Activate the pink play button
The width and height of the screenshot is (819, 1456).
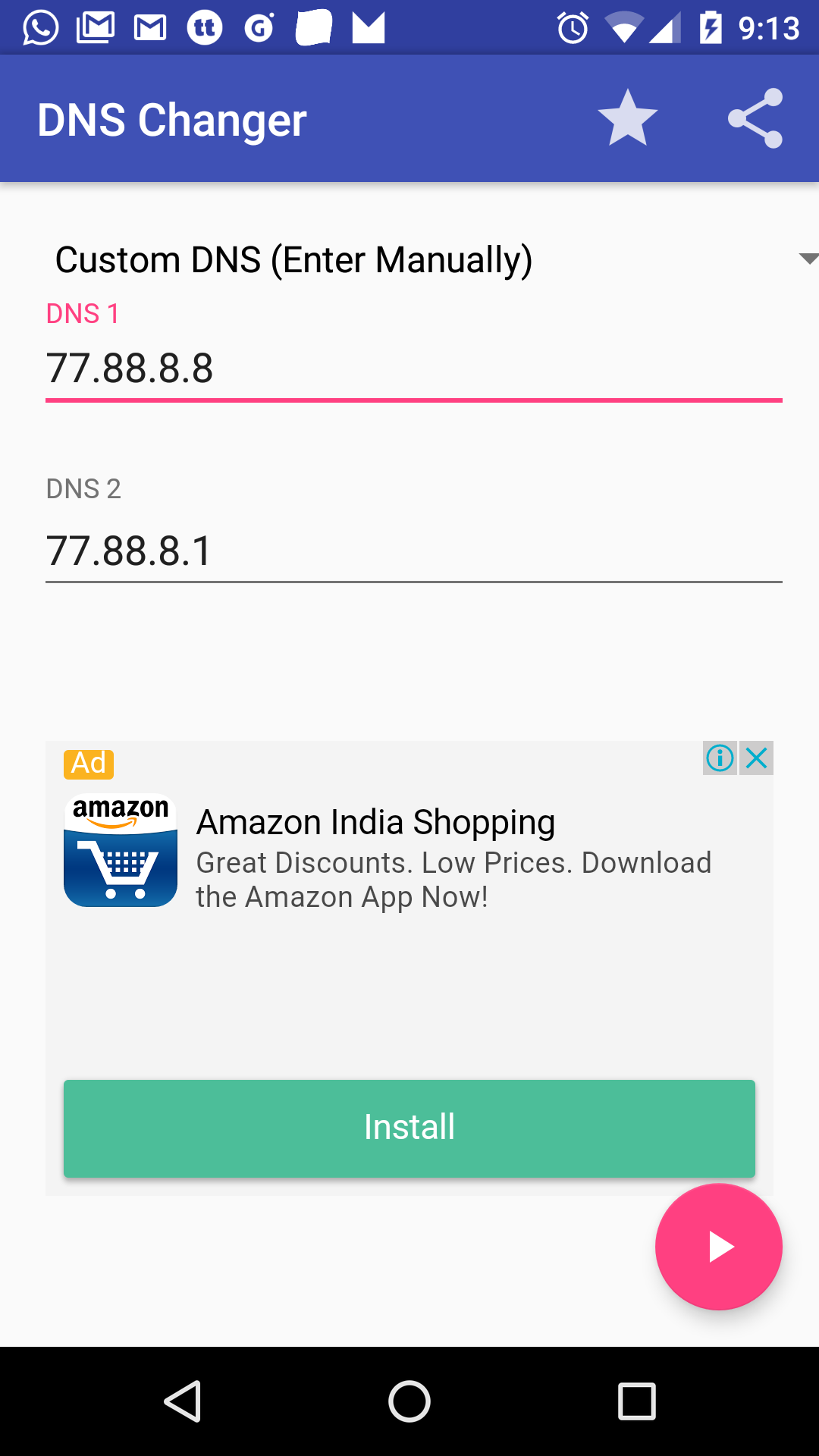click(717, 1246)
